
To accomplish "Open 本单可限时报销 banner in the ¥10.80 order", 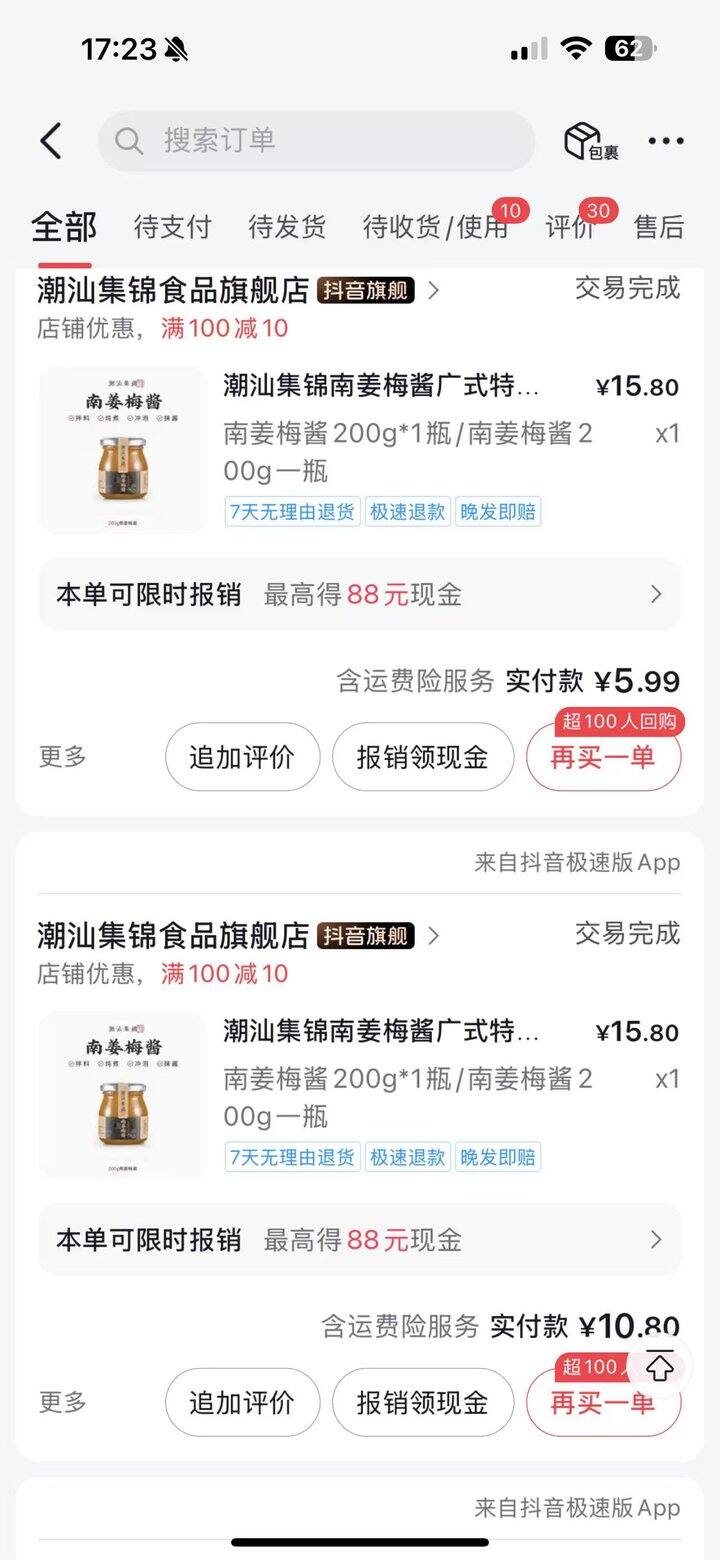I will (359, 1240).
